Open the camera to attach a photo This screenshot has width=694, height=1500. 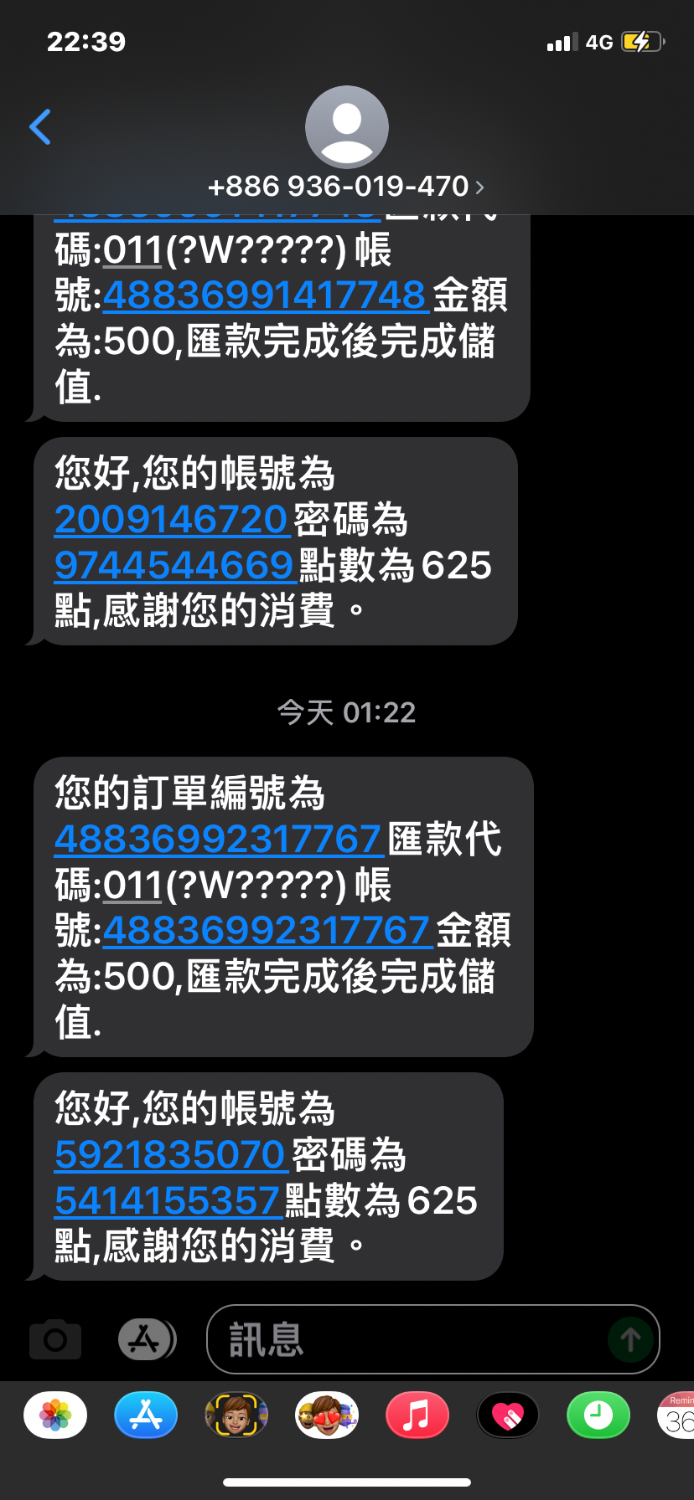pyautogui.click(x=55, y=1339)
